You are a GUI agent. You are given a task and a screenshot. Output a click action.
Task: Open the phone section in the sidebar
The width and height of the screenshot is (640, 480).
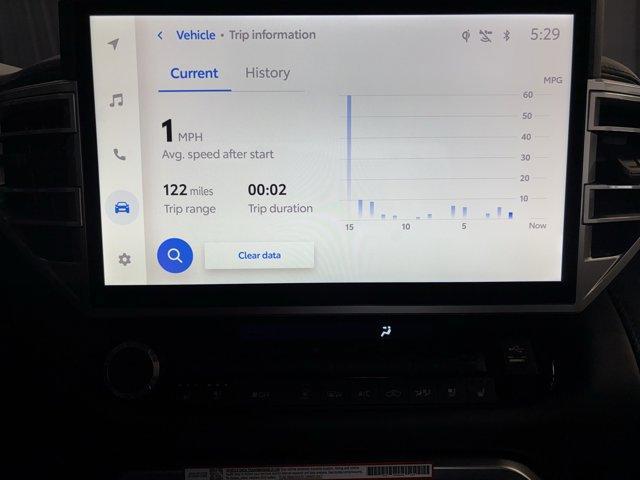point(119,154)
